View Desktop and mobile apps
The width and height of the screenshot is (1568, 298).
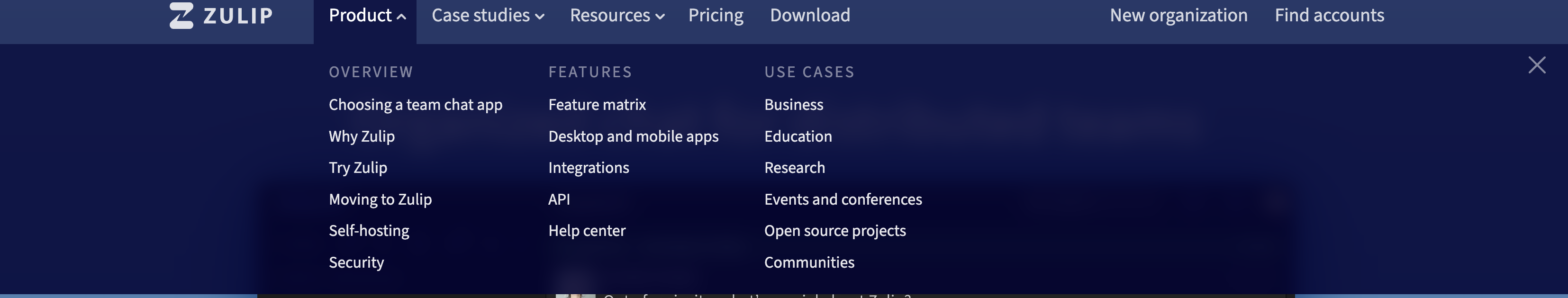click(633, 137)
